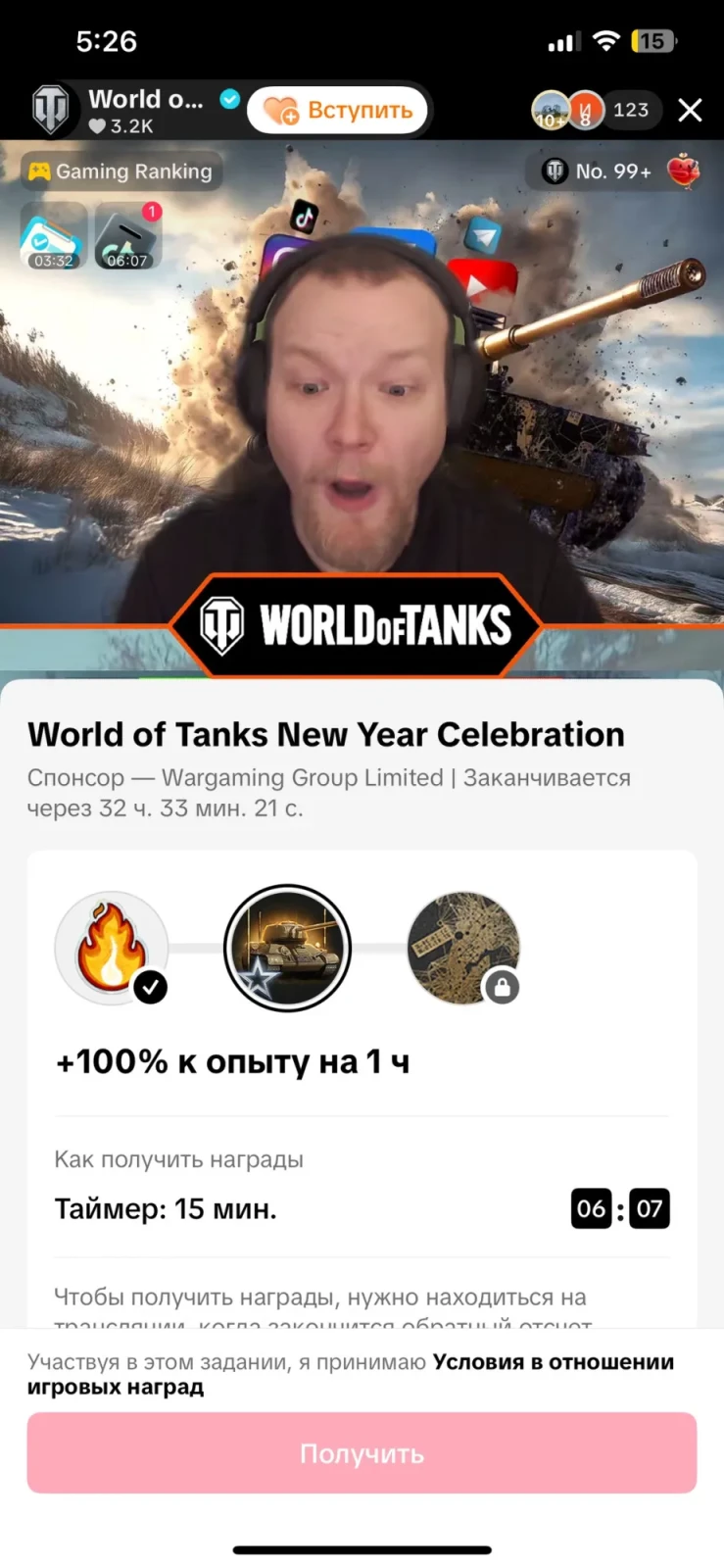Open the viewer list showing 123
This screenshot has height=1568, width=724.
630,110
